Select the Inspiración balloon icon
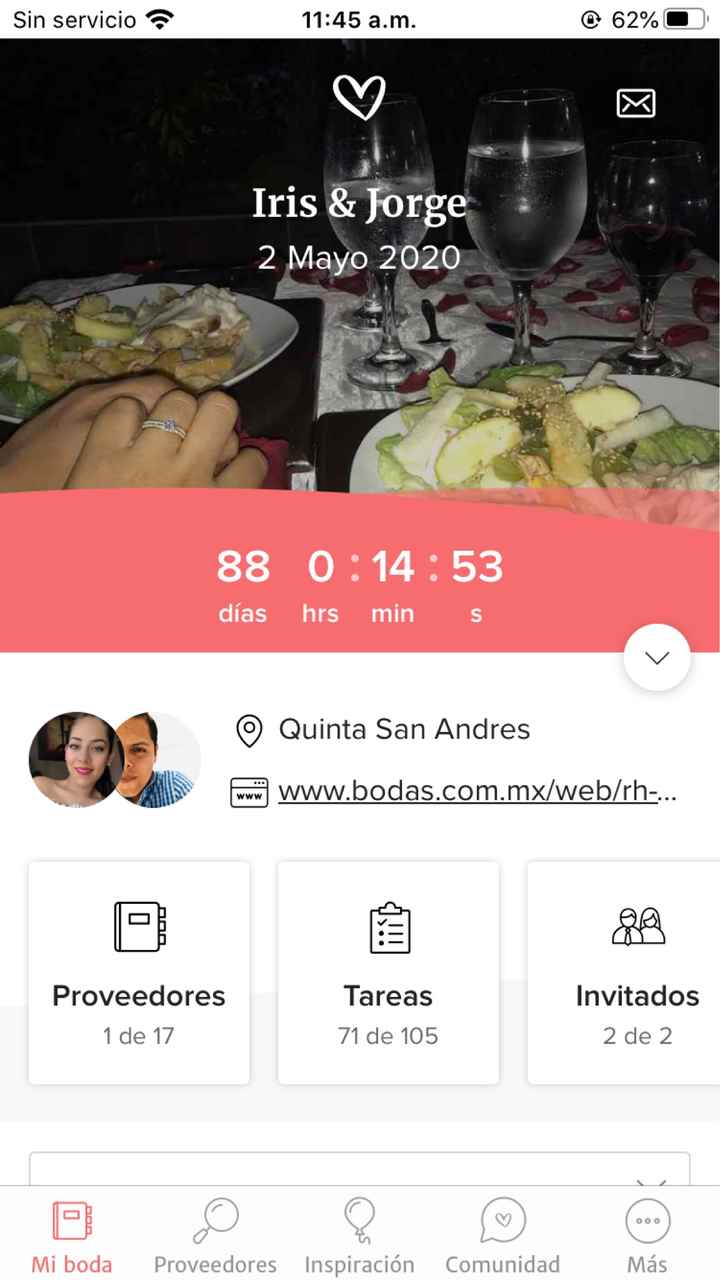The height and width of the screenshot is (1280, 720). [359, 1219]
